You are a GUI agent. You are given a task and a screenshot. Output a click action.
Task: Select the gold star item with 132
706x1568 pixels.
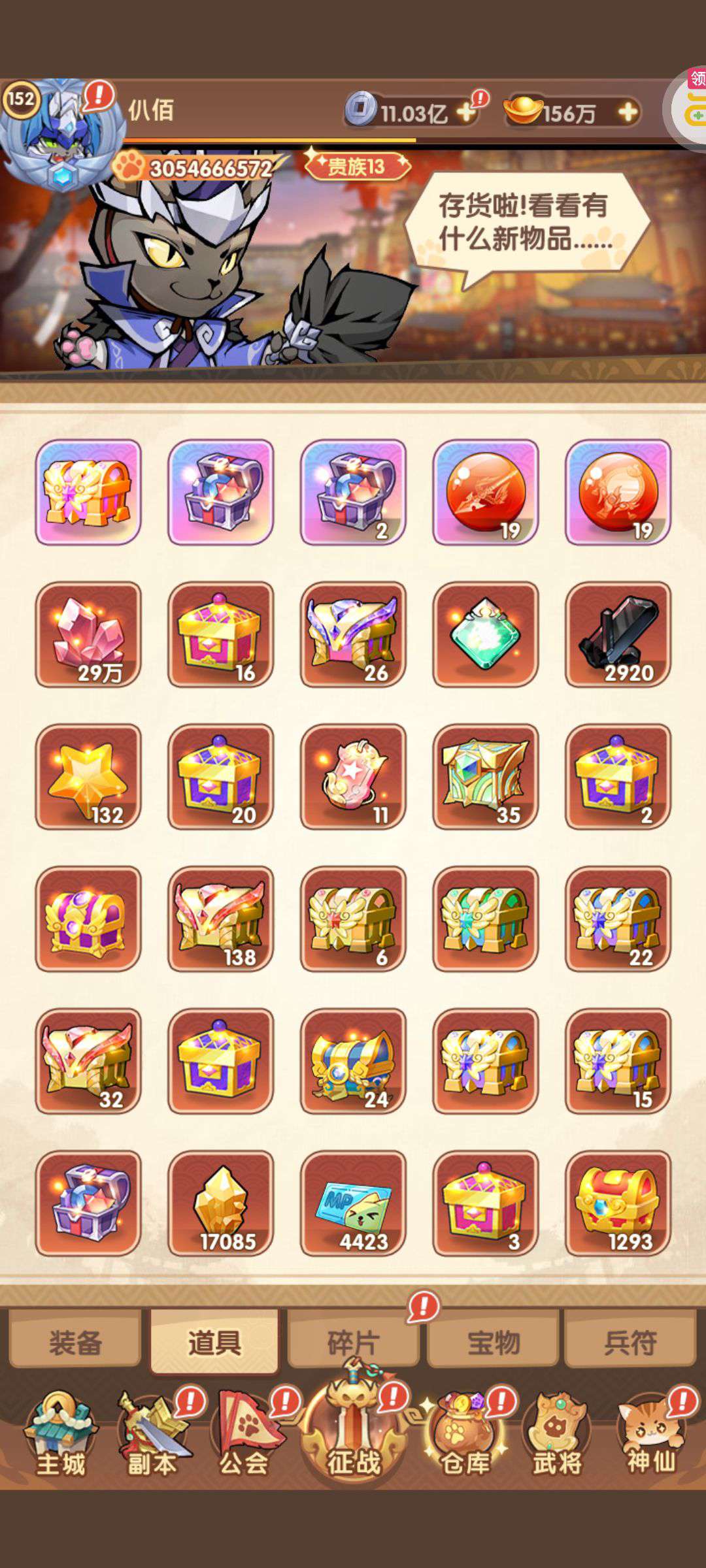88,777
